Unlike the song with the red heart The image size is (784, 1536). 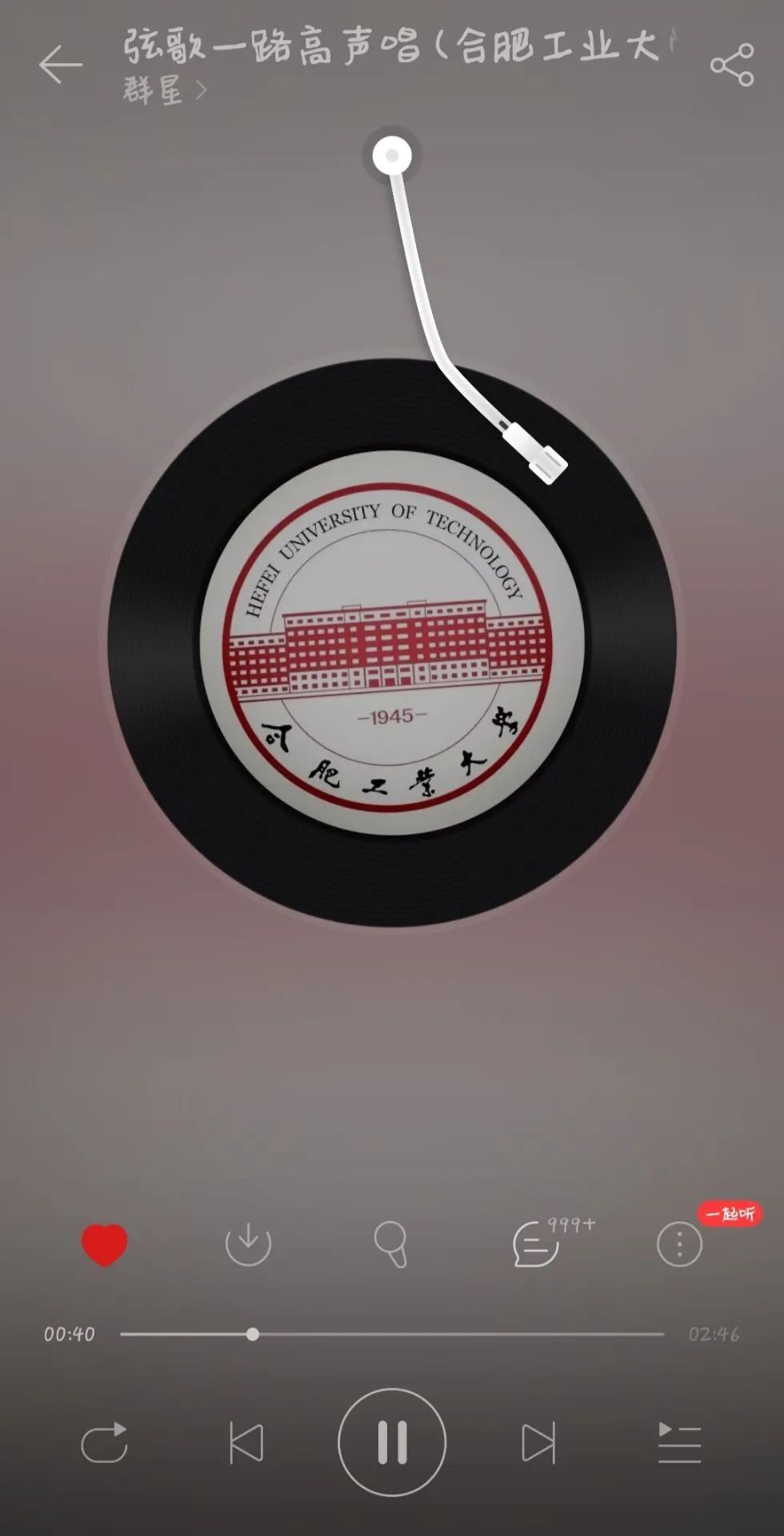tap(105, 1245)
